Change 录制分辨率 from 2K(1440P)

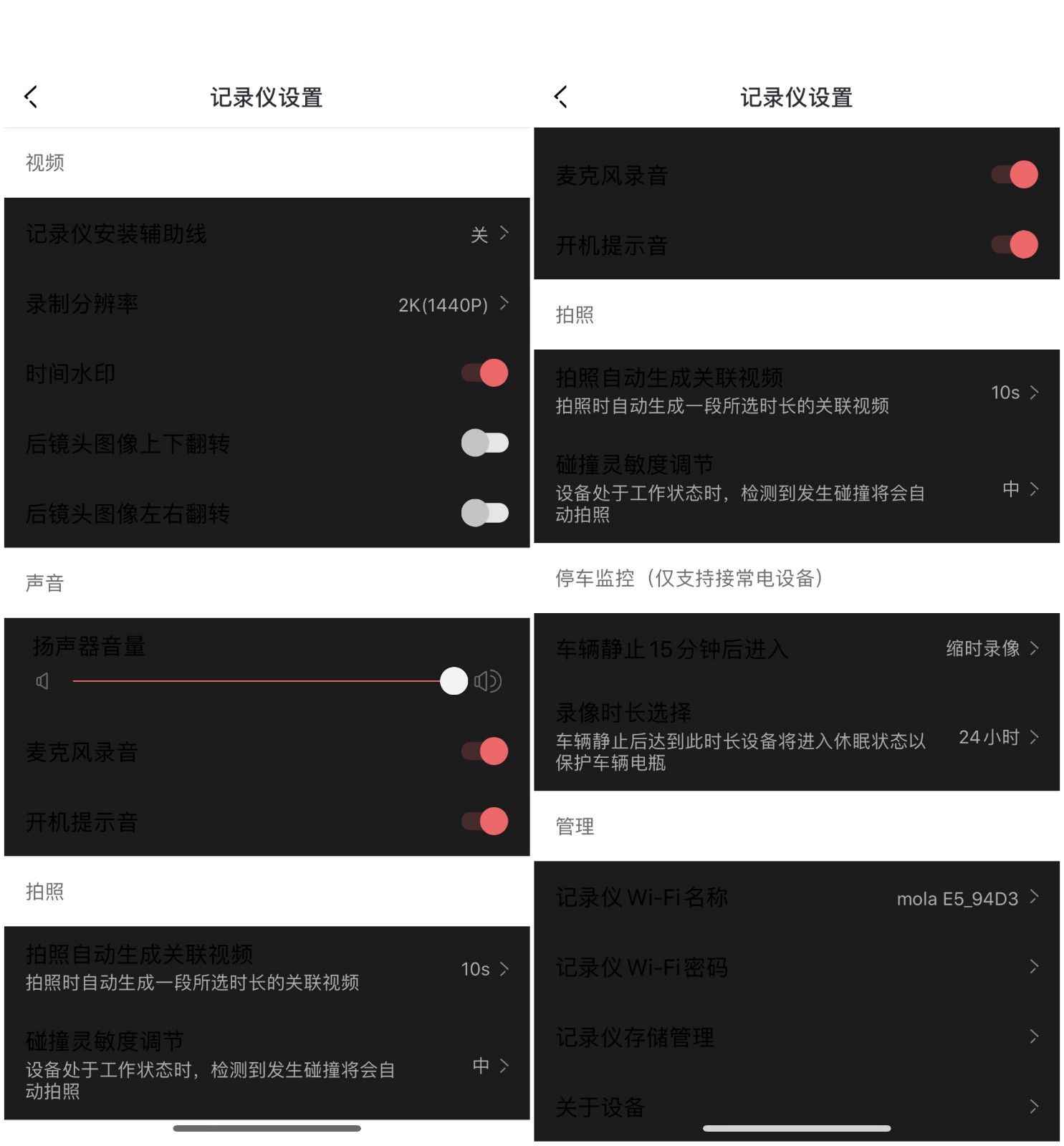tap(267, 304)
